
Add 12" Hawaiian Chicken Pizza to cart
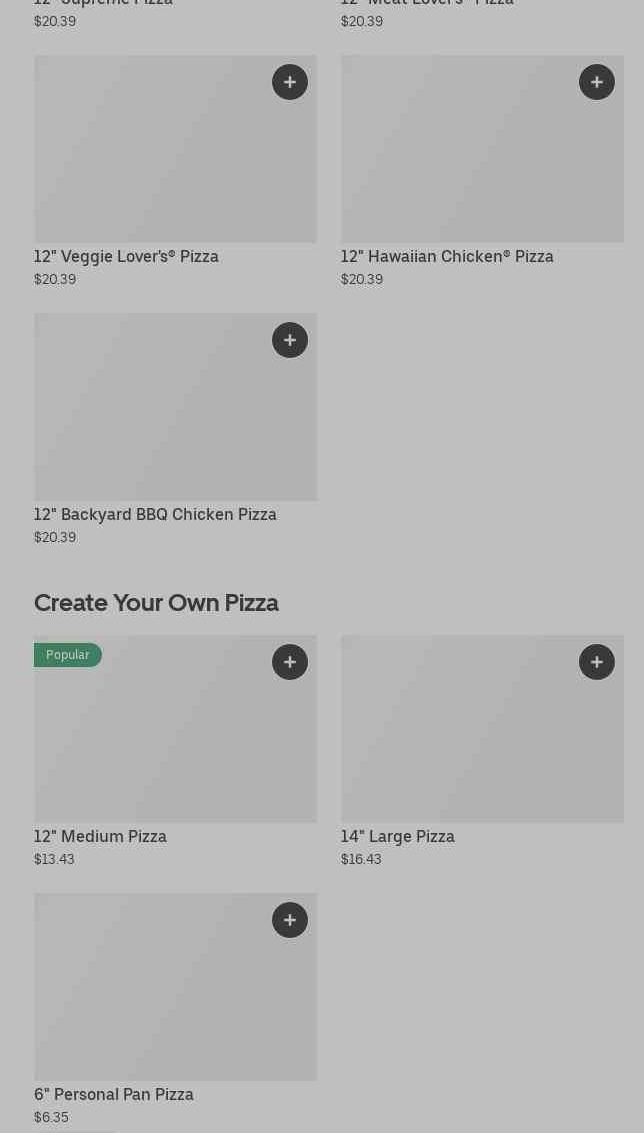(597, 82)
